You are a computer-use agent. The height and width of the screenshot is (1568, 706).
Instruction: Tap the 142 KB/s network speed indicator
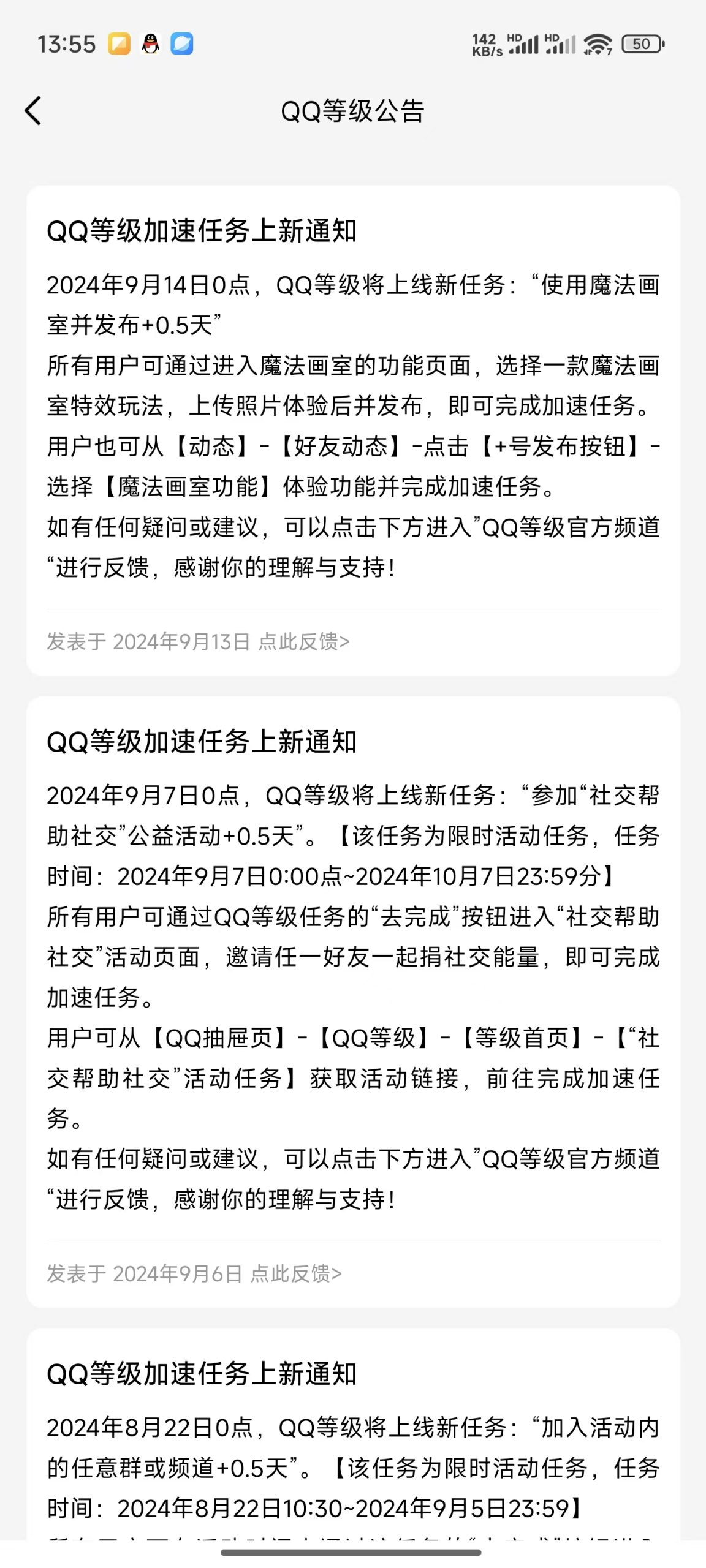tap(486, 43)
